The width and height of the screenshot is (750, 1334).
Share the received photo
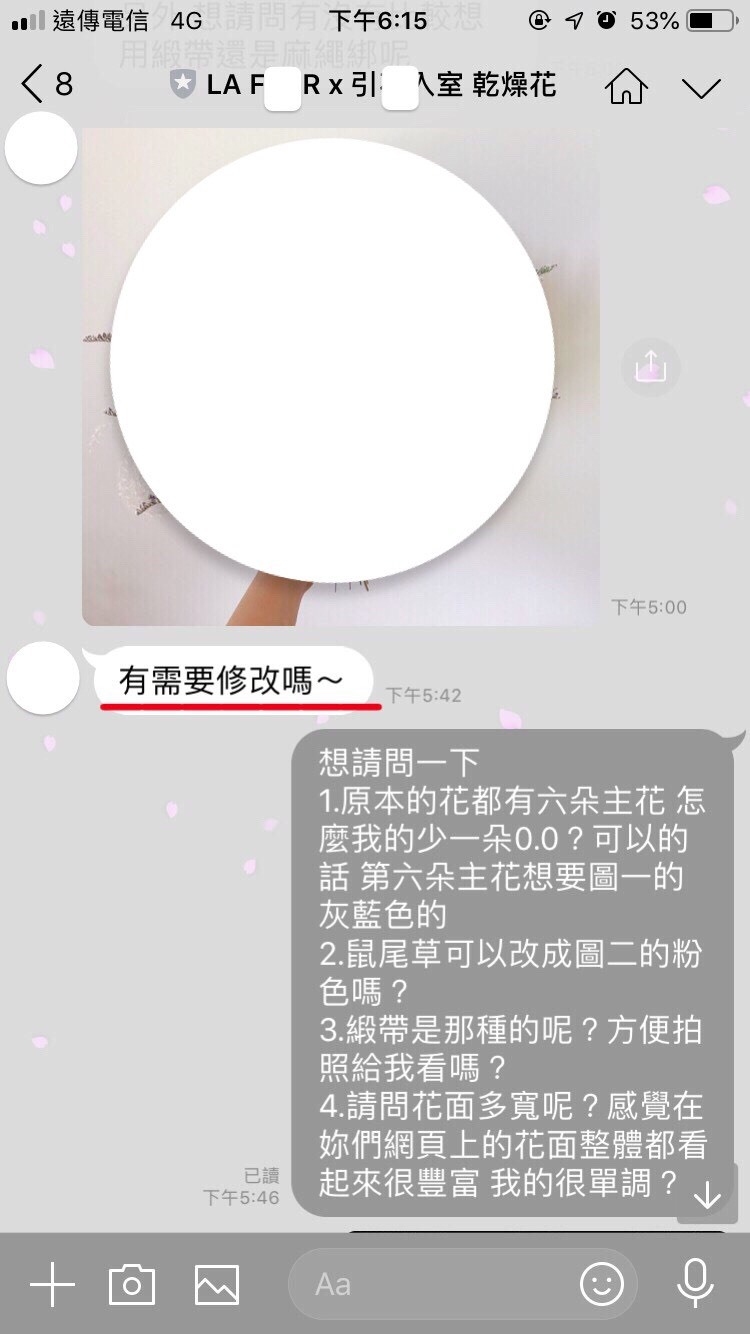tap(650, 366)
